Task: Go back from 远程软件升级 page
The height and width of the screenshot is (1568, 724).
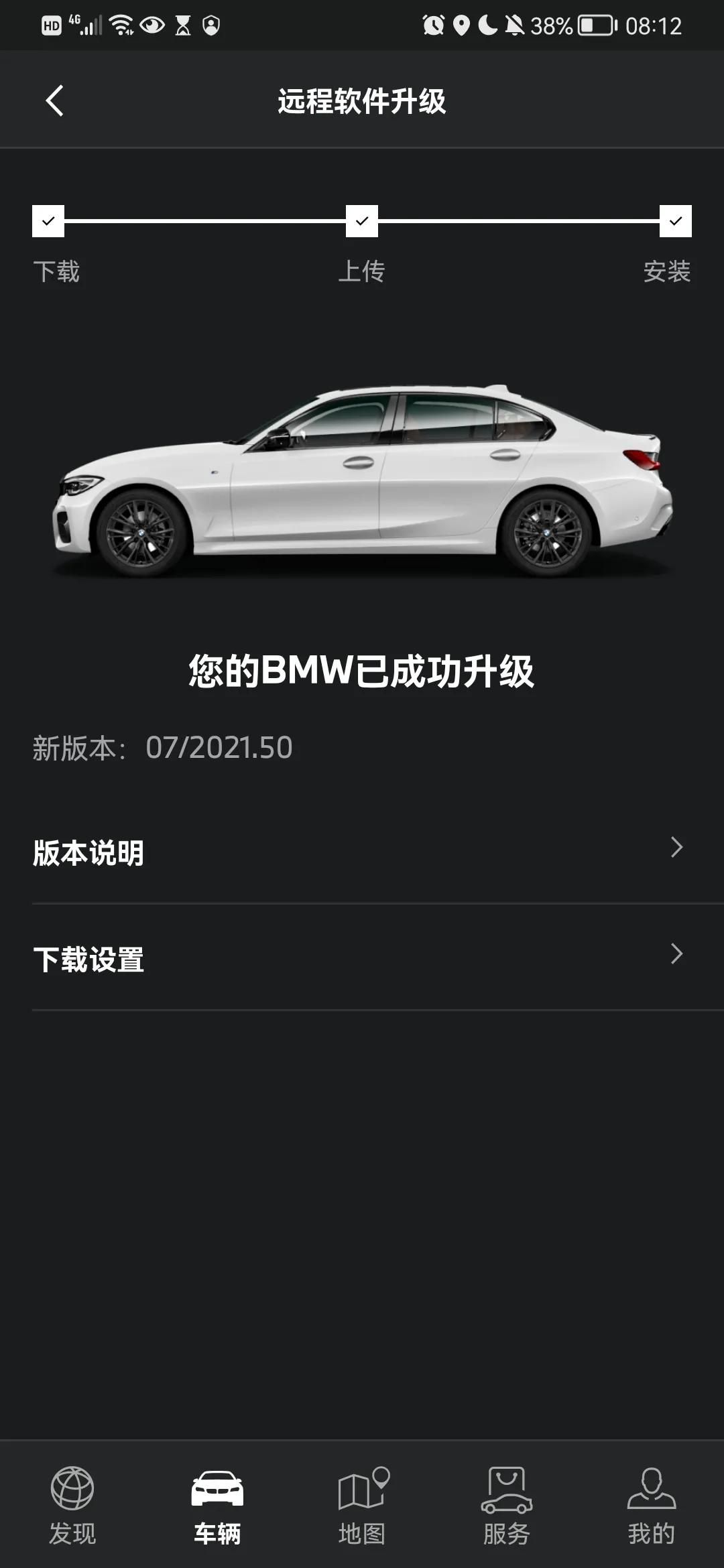Action: click(54, 101)
